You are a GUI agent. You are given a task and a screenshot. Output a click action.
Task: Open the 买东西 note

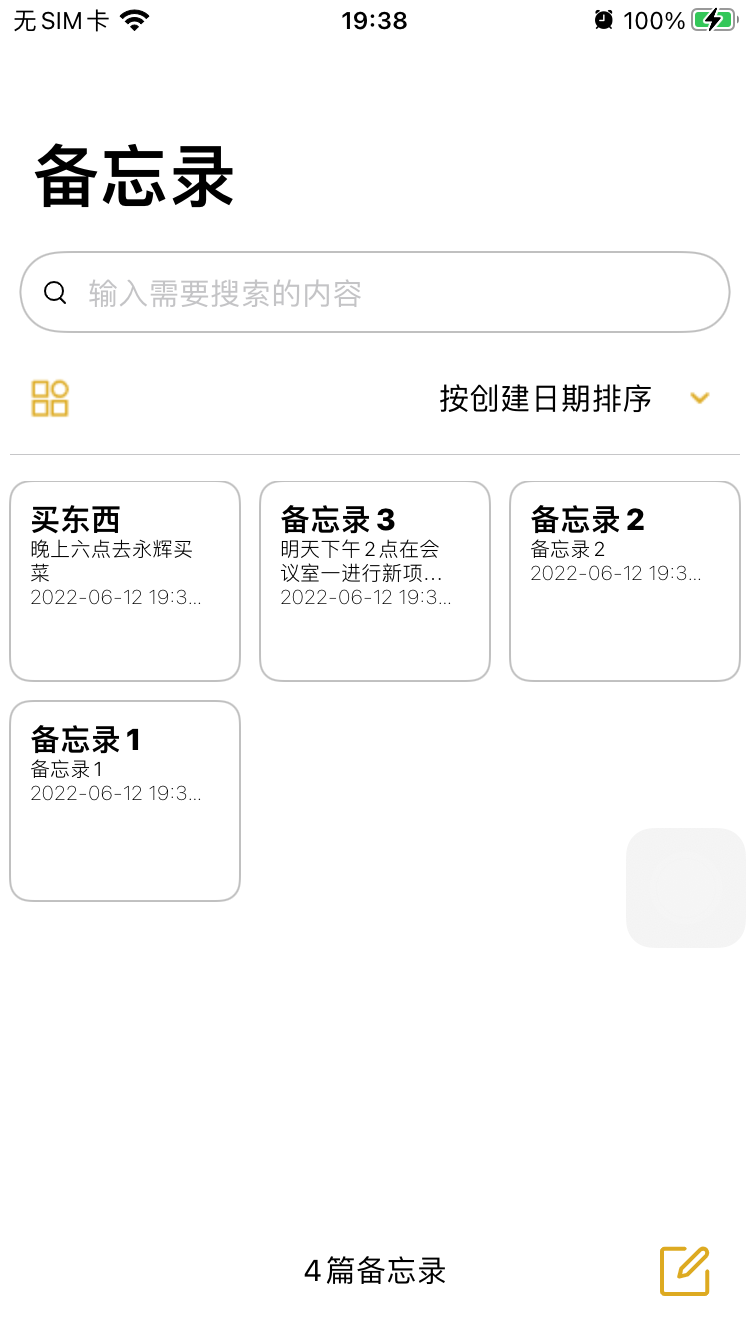(125, 581)
